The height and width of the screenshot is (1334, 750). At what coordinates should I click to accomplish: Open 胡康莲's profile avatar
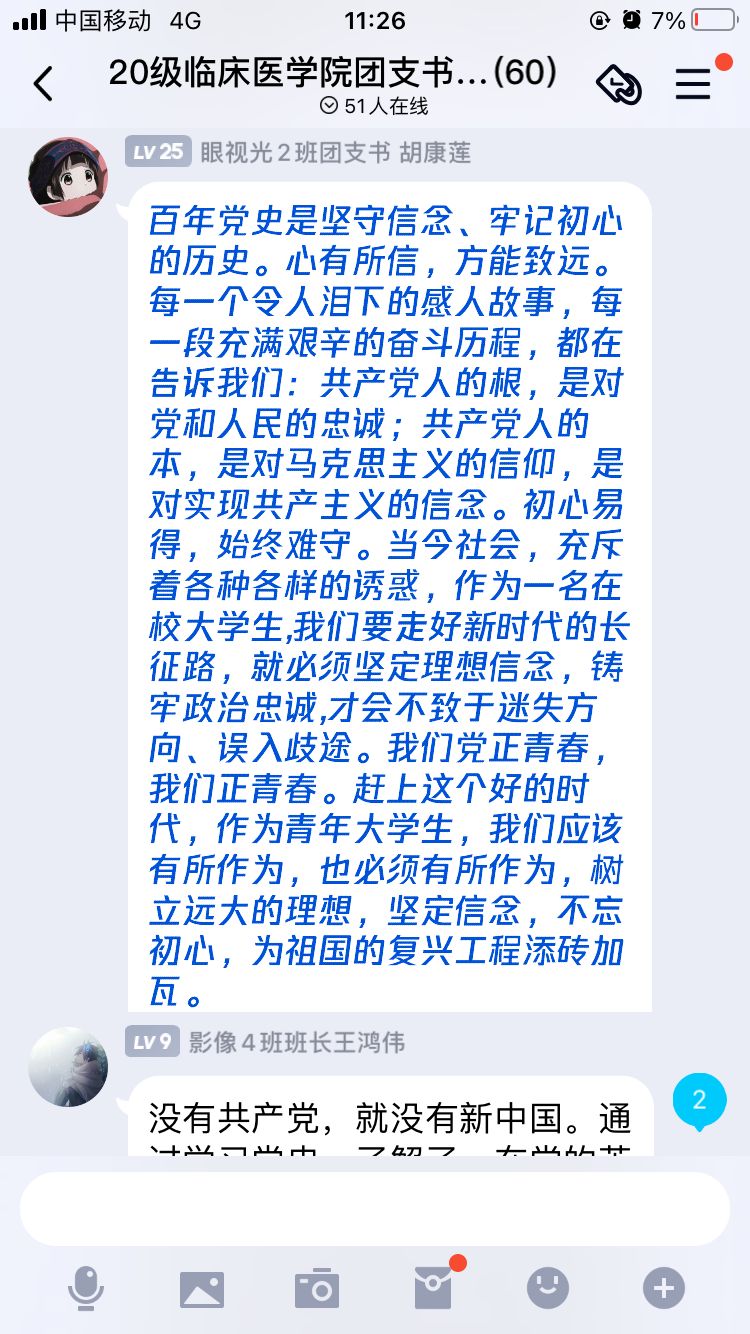click(x=68, y=177)
